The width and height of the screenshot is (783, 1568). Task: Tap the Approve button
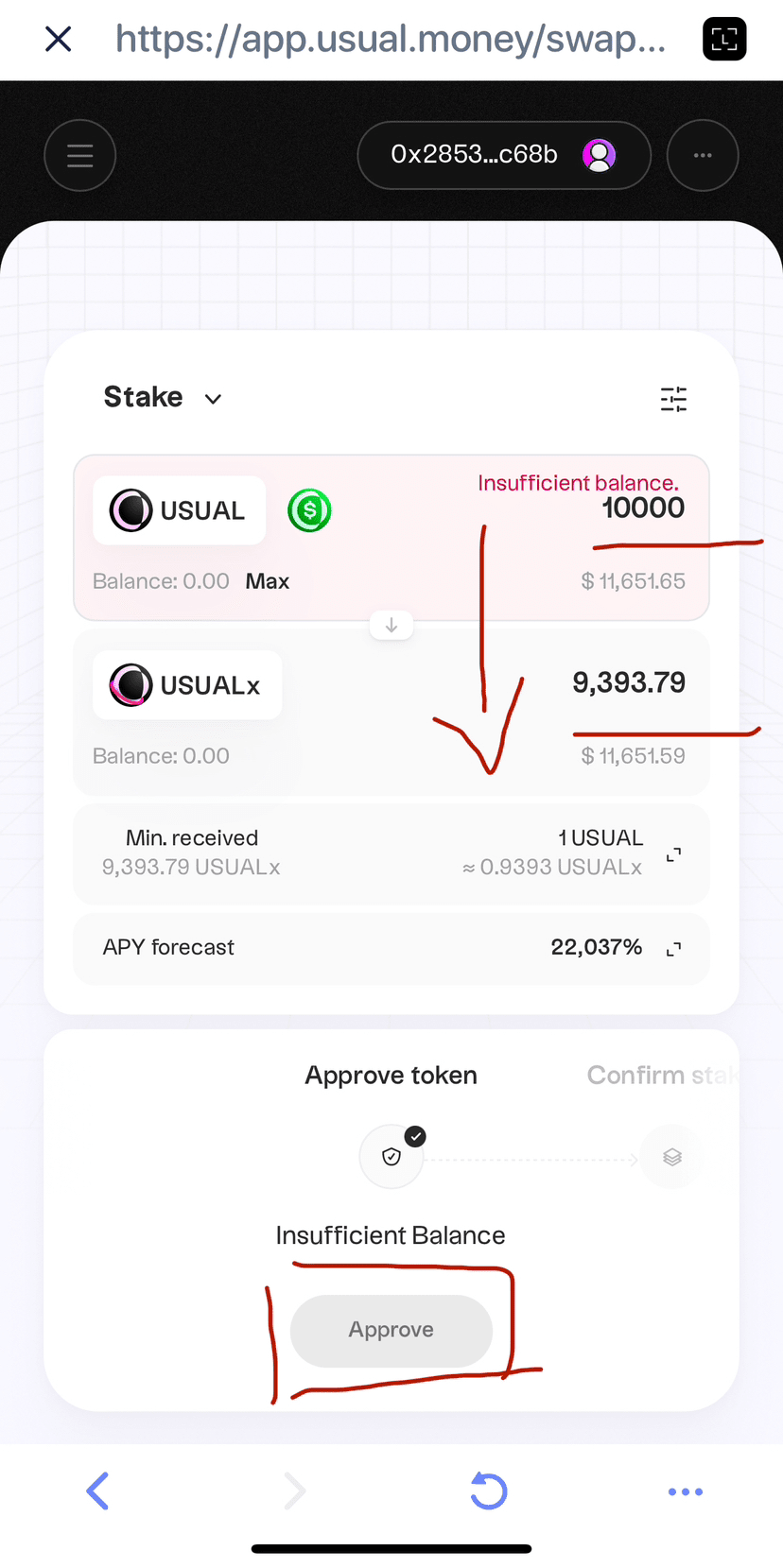coord(391,1330)
